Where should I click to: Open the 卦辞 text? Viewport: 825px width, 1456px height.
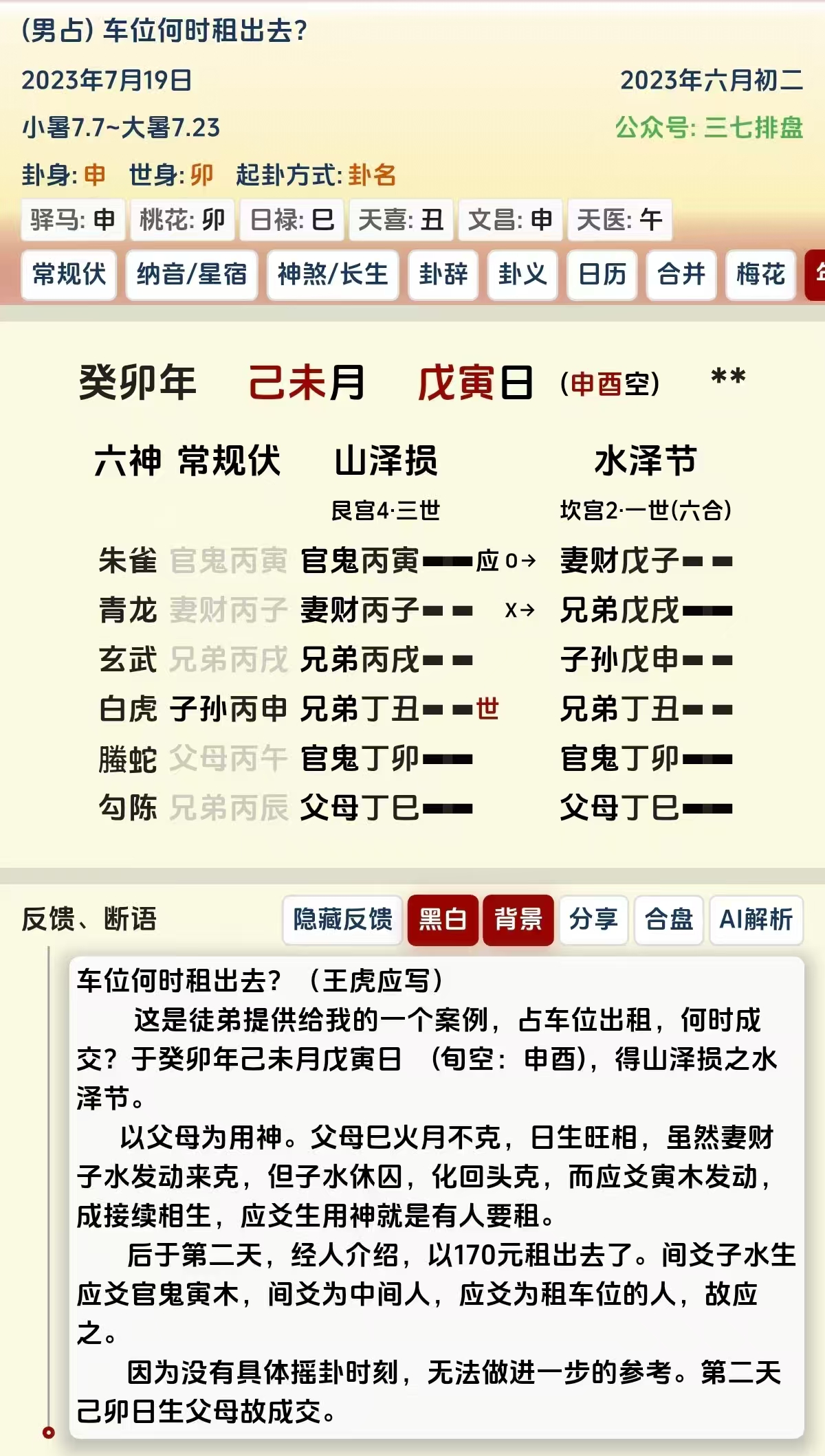443,275
